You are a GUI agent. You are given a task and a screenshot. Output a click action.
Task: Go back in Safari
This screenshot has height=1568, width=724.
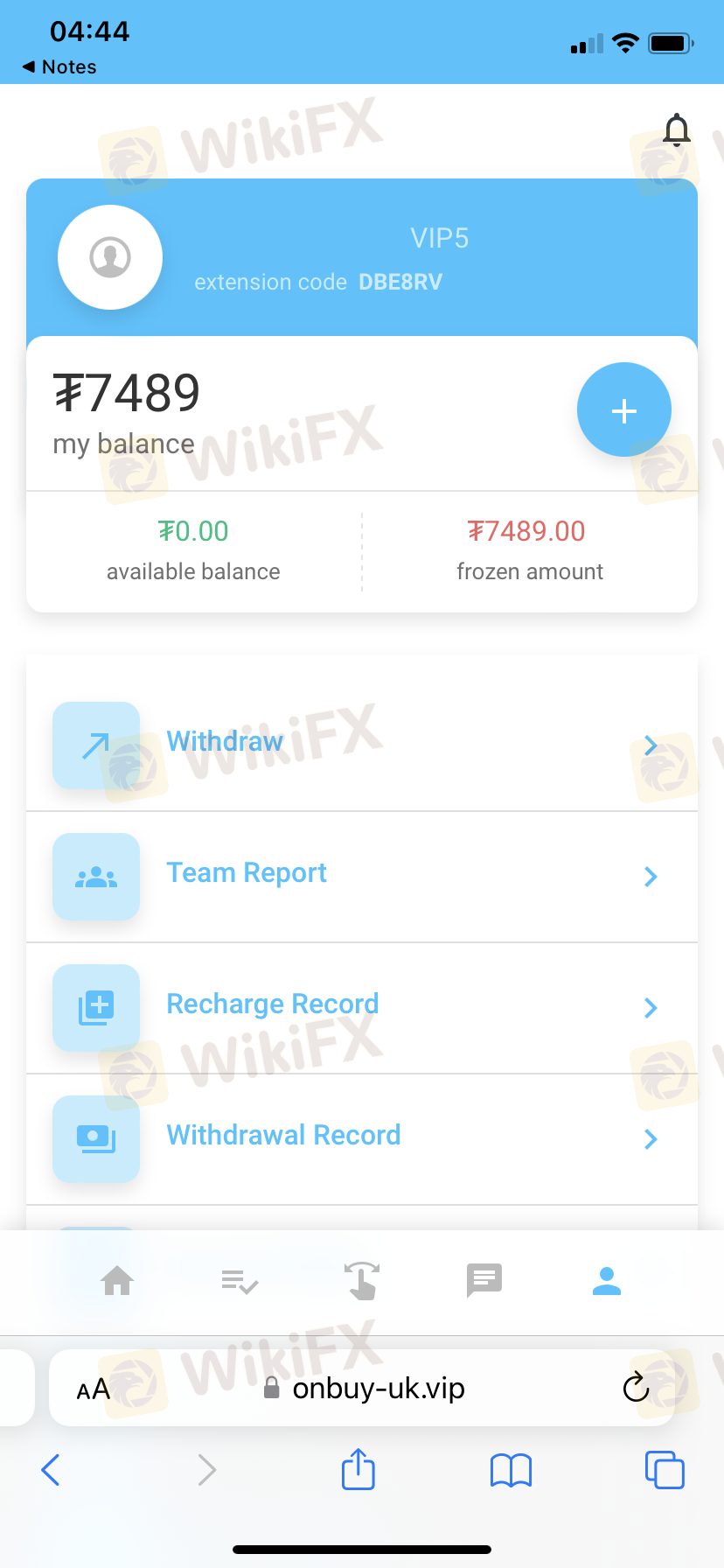51,1469
